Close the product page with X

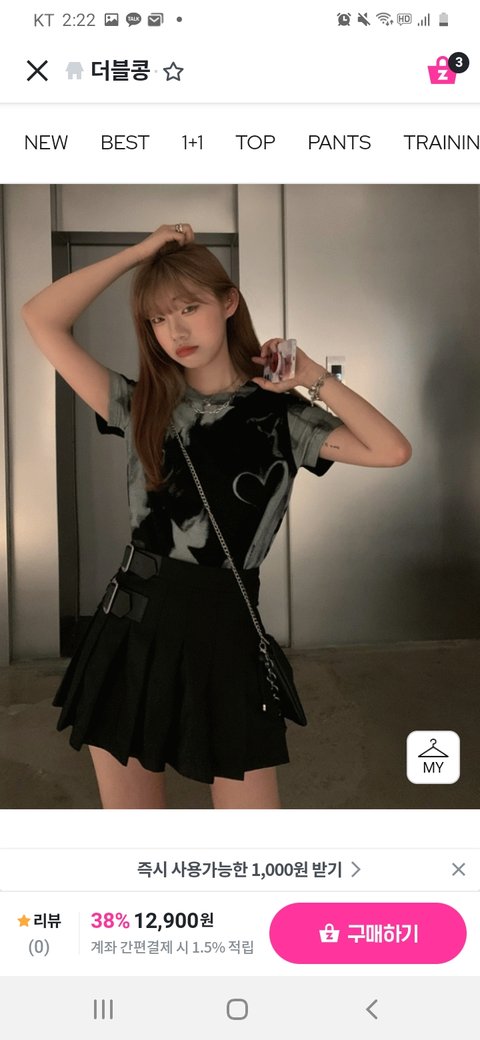(37, 71)
